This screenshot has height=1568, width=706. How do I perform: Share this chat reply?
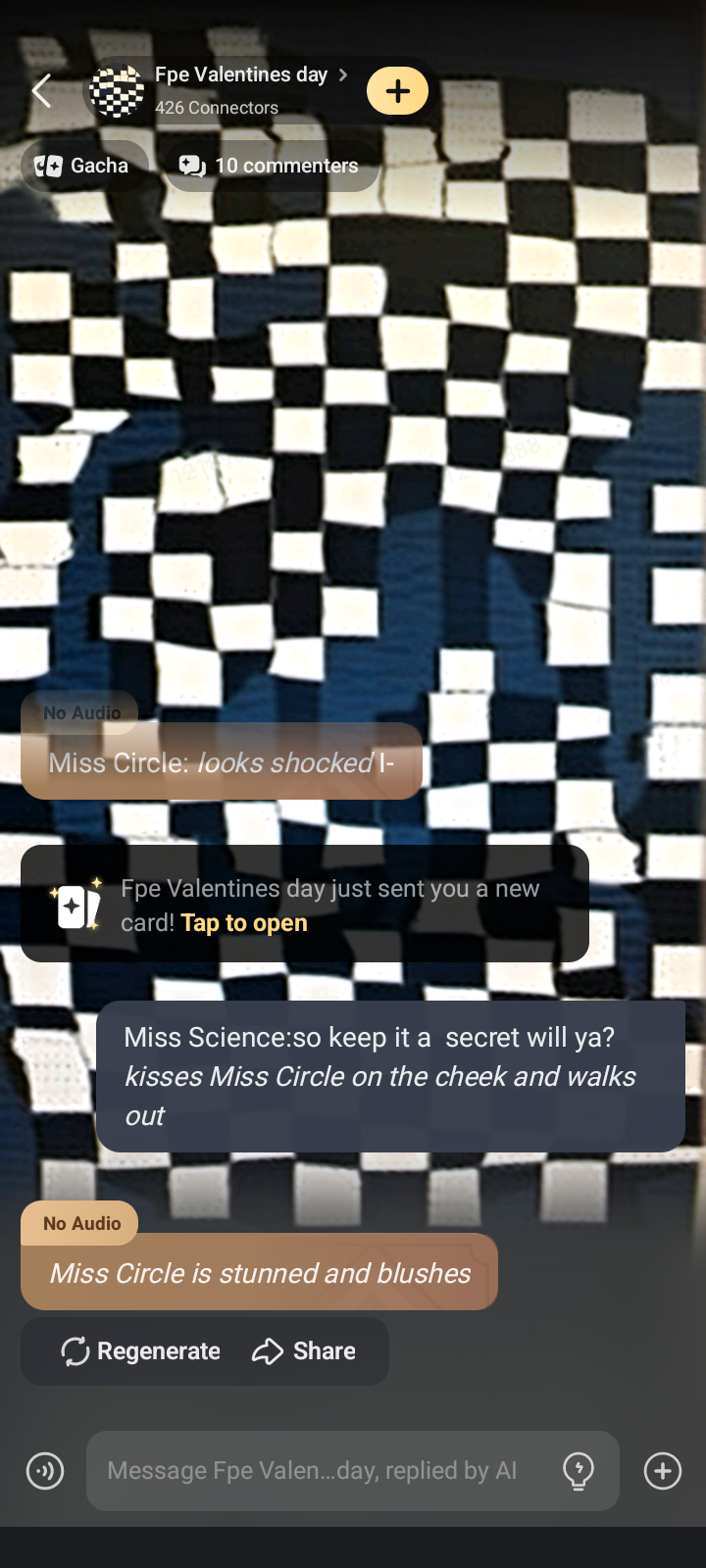click(304, 1351)
